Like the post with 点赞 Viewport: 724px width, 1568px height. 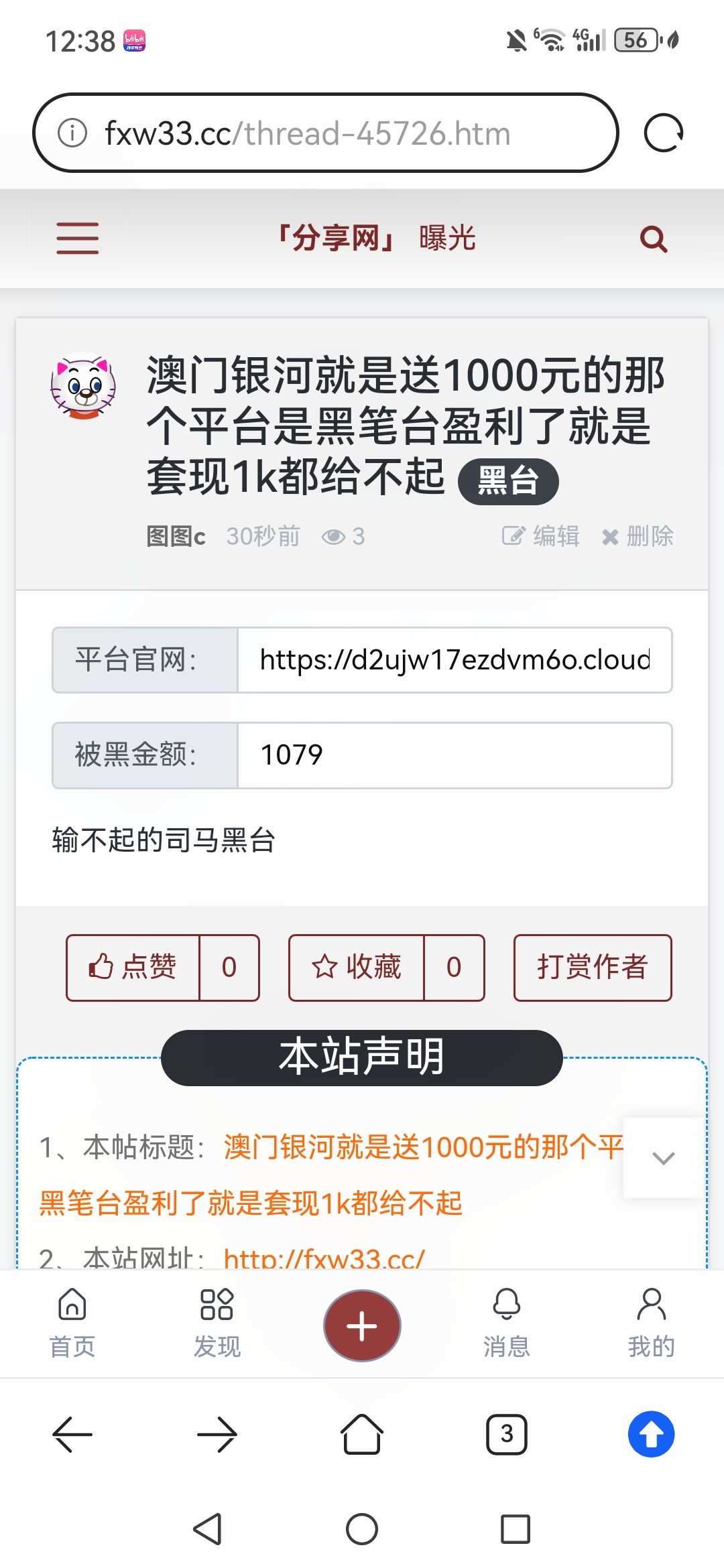pos(133,967)
